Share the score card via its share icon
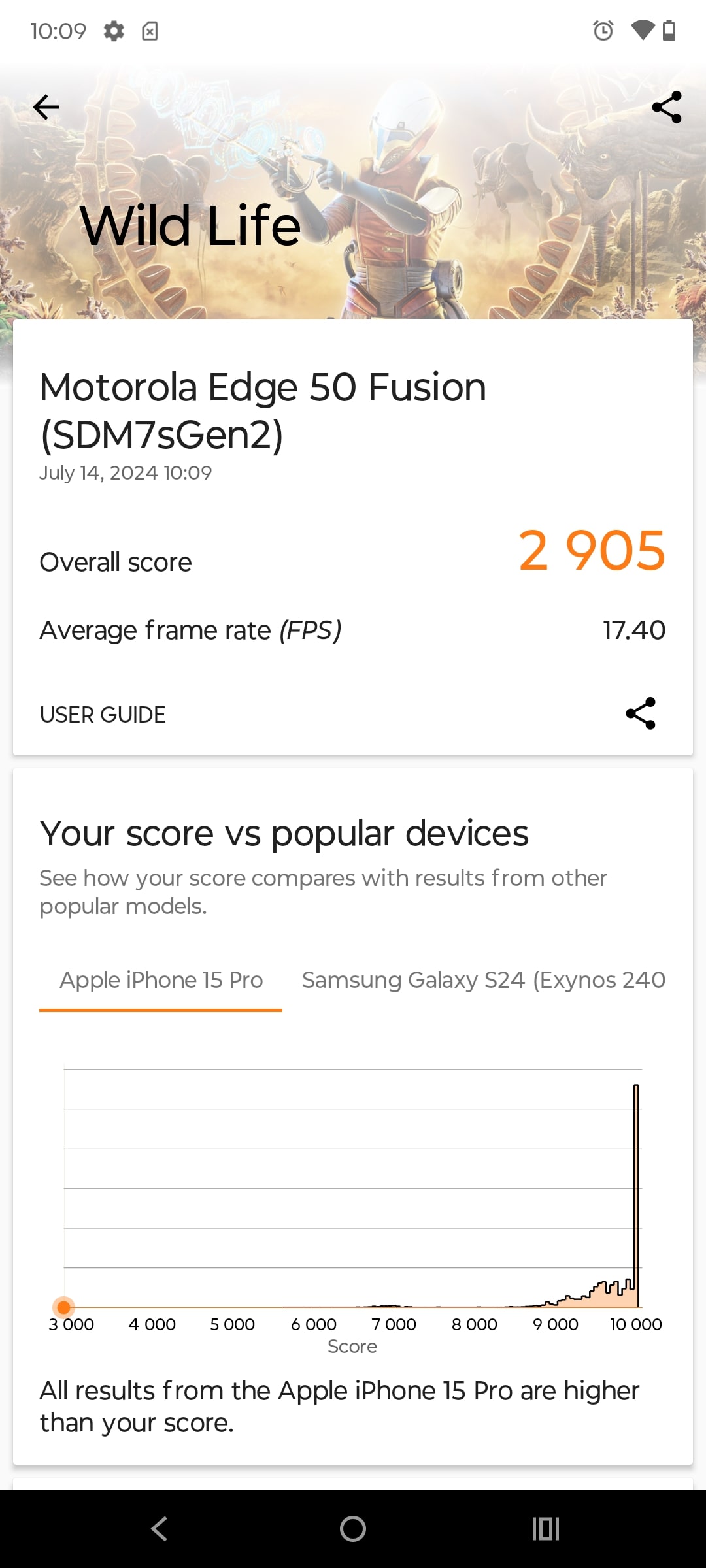Image resolution: width=706 pixels, height=1568 pixels. pos(640,713)
